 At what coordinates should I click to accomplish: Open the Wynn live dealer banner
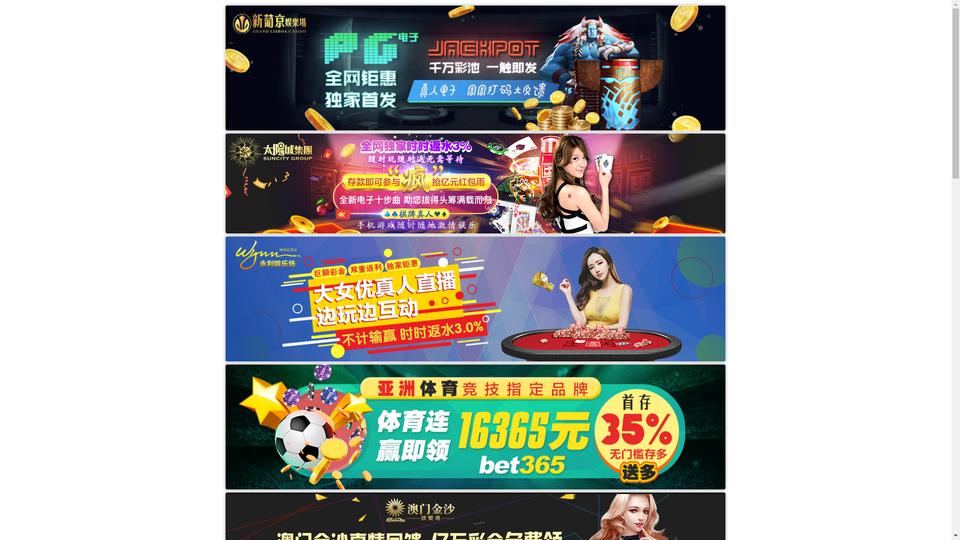(475, 298)
